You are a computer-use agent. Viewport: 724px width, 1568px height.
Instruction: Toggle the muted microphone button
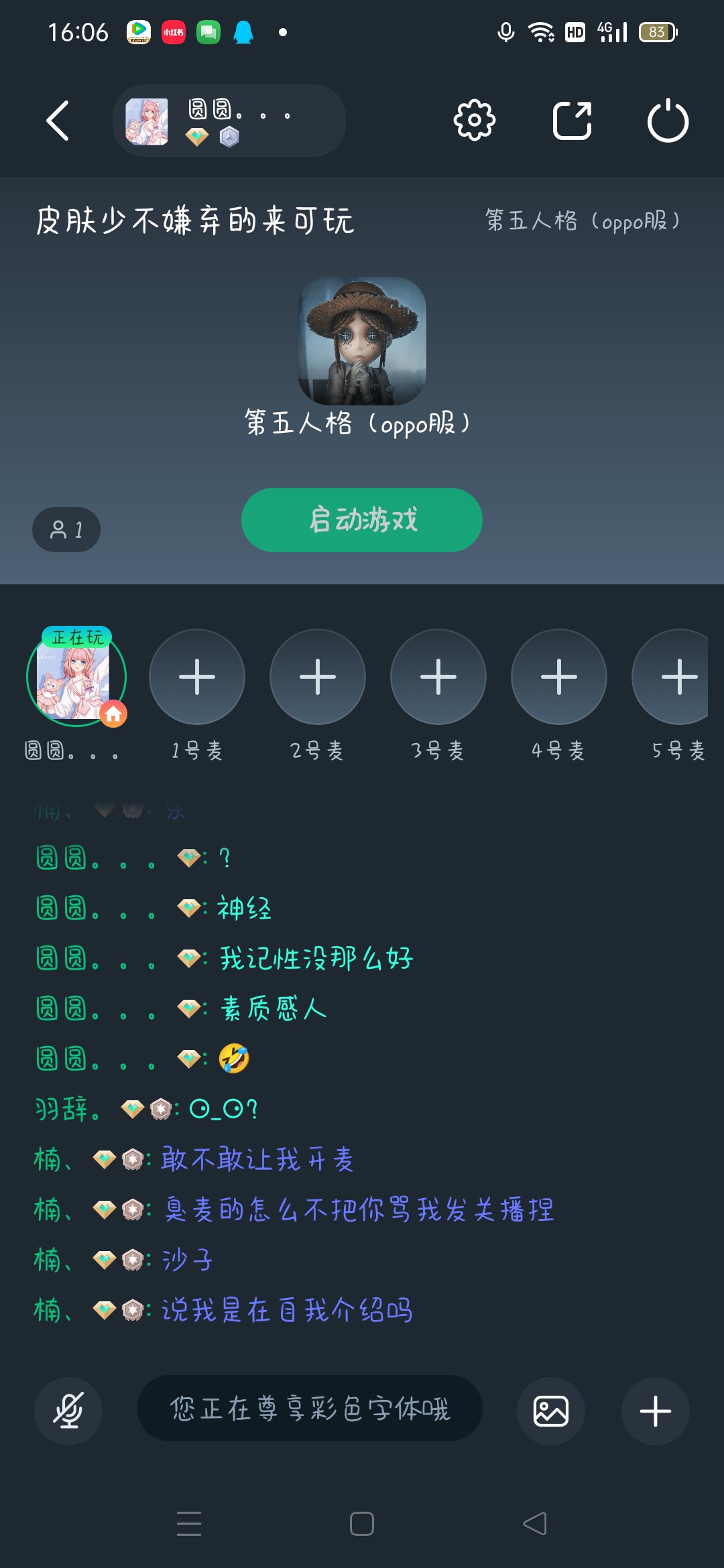coord(68,1411)
